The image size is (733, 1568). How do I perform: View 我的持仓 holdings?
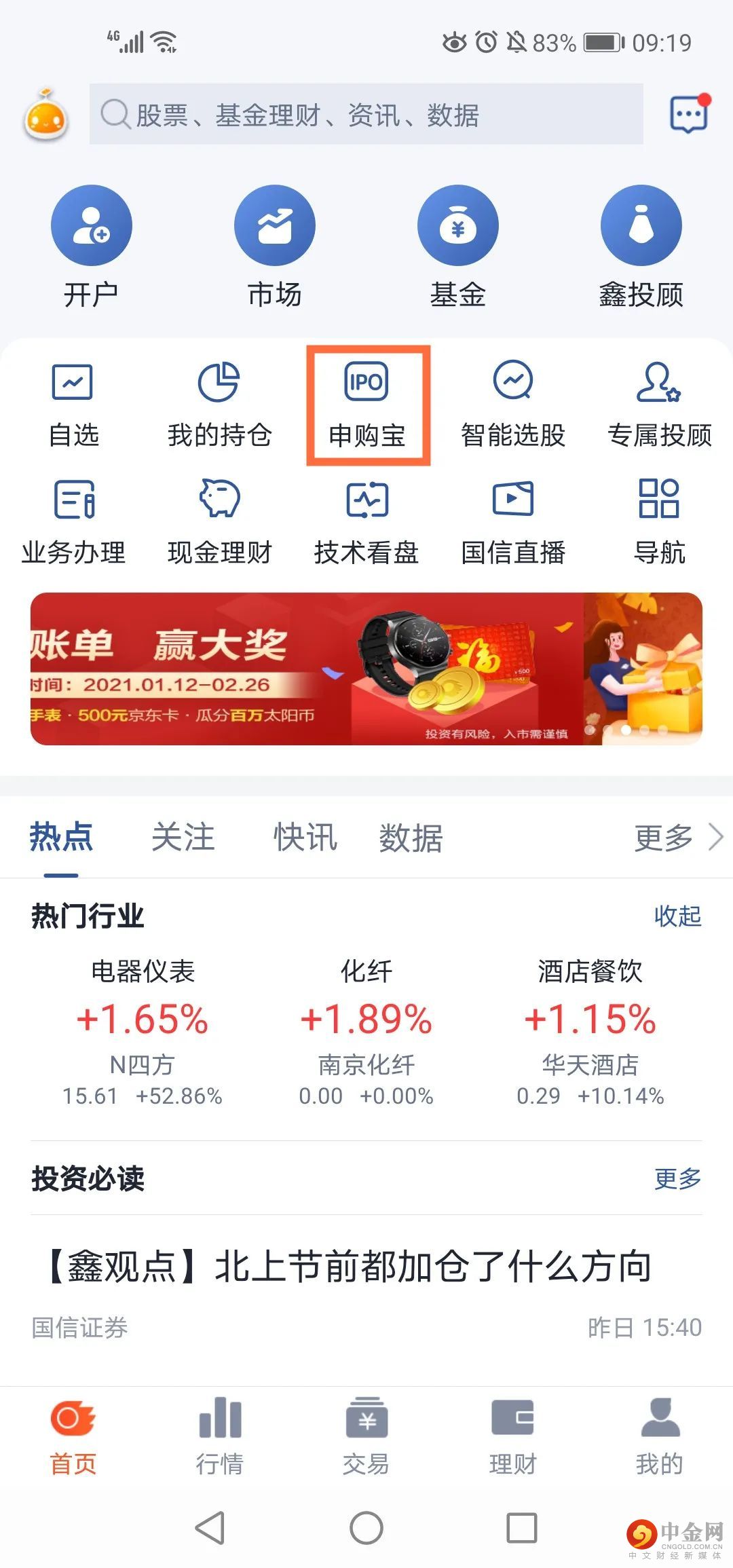[x=219, y=405]
